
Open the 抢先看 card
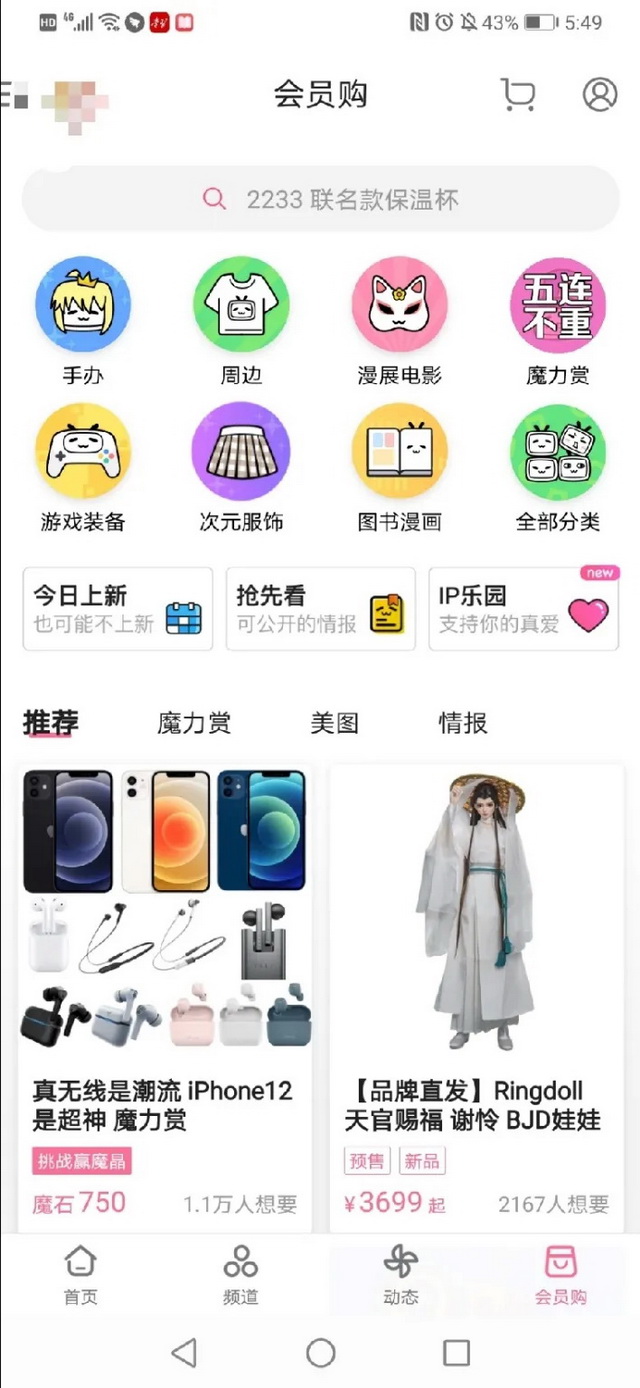[320, 609]
